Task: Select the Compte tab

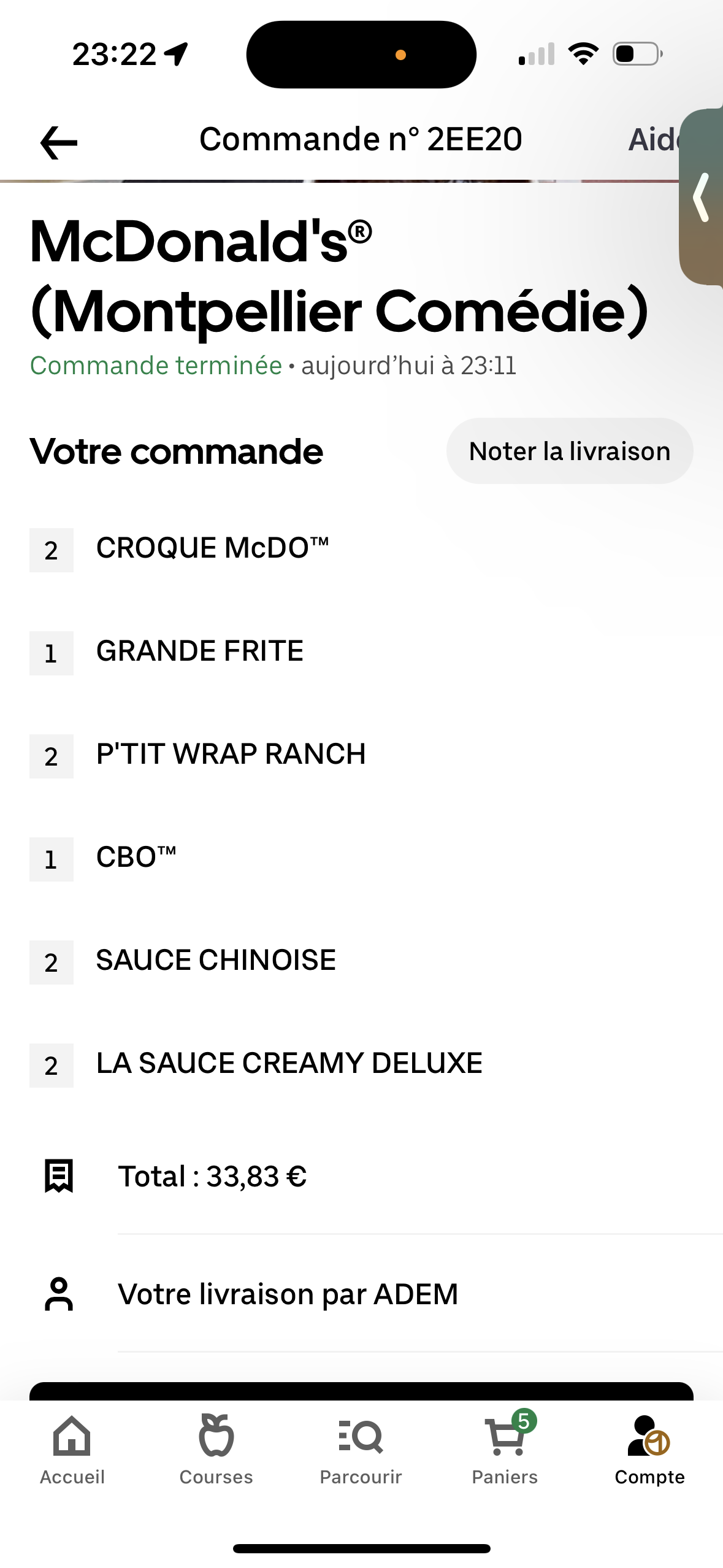Action: coord(649,1450)
